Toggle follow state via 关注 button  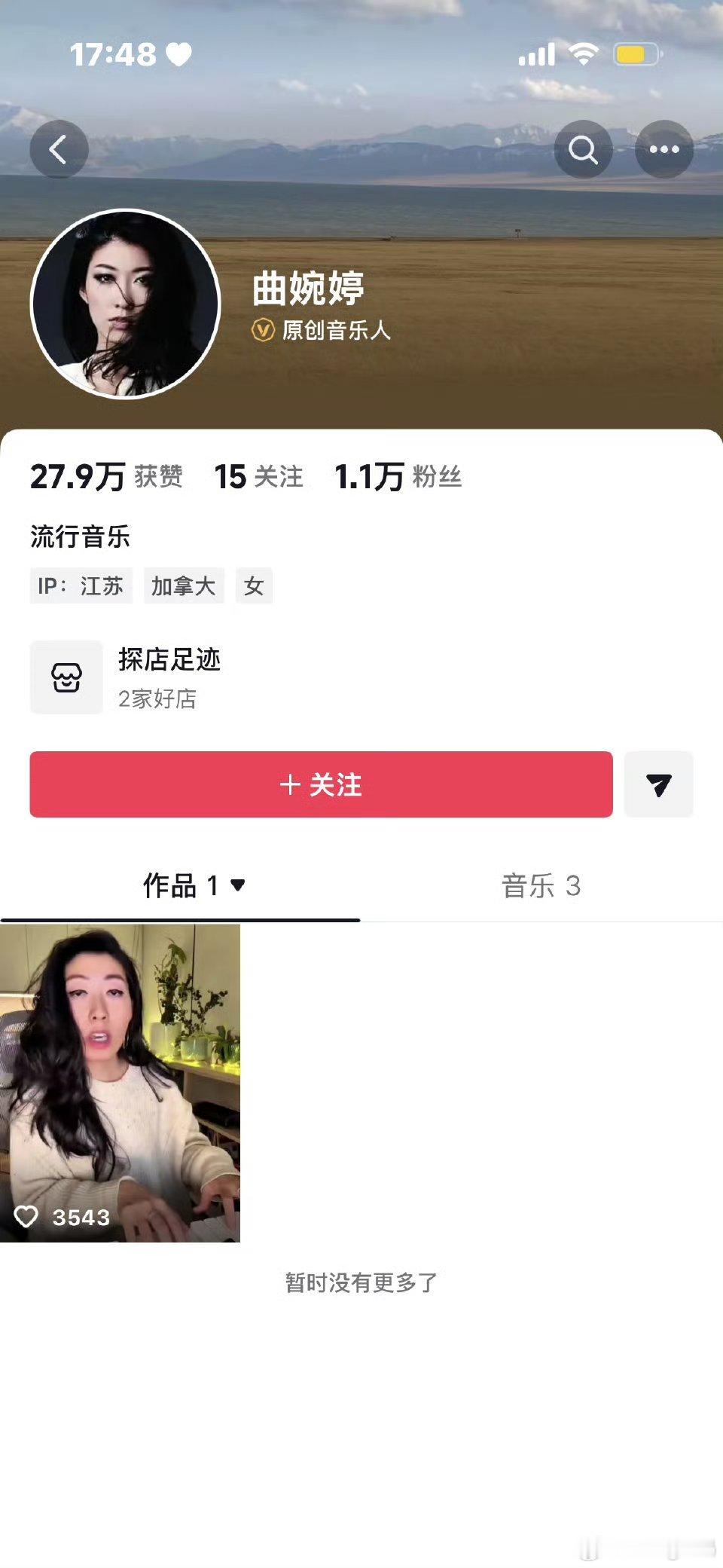pos(322,784)
